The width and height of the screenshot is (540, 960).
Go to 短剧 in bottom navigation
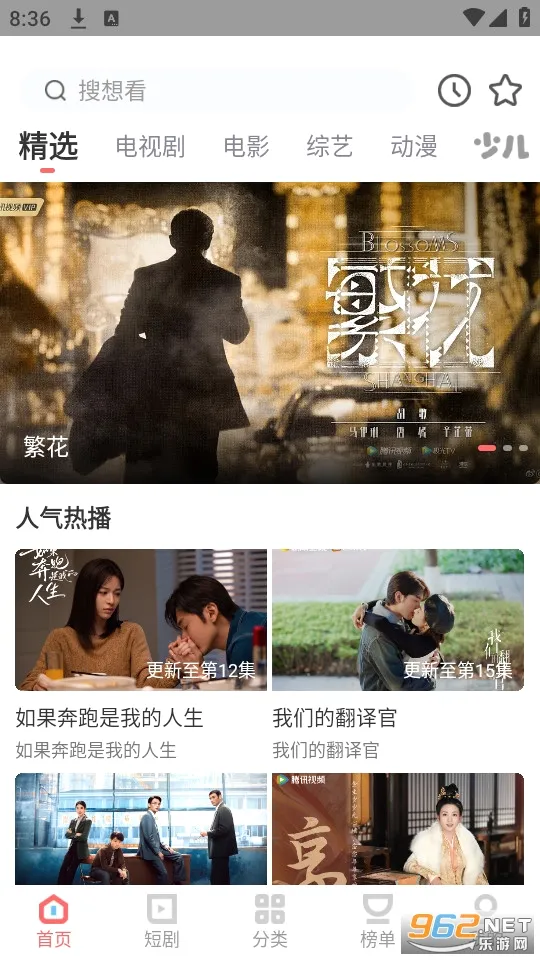162,920
